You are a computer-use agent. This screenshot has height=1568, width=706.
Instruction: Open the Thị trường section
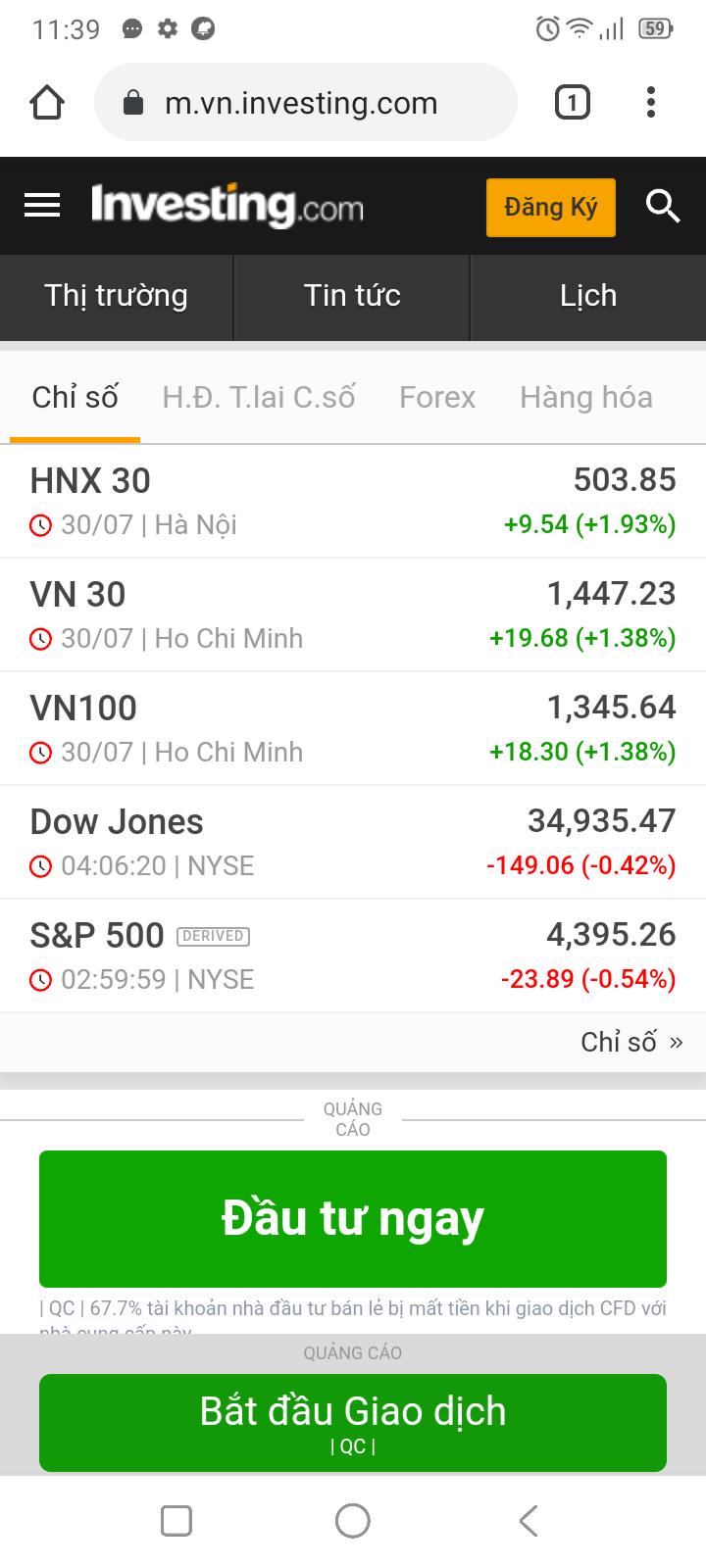click(x=116, y=296)
